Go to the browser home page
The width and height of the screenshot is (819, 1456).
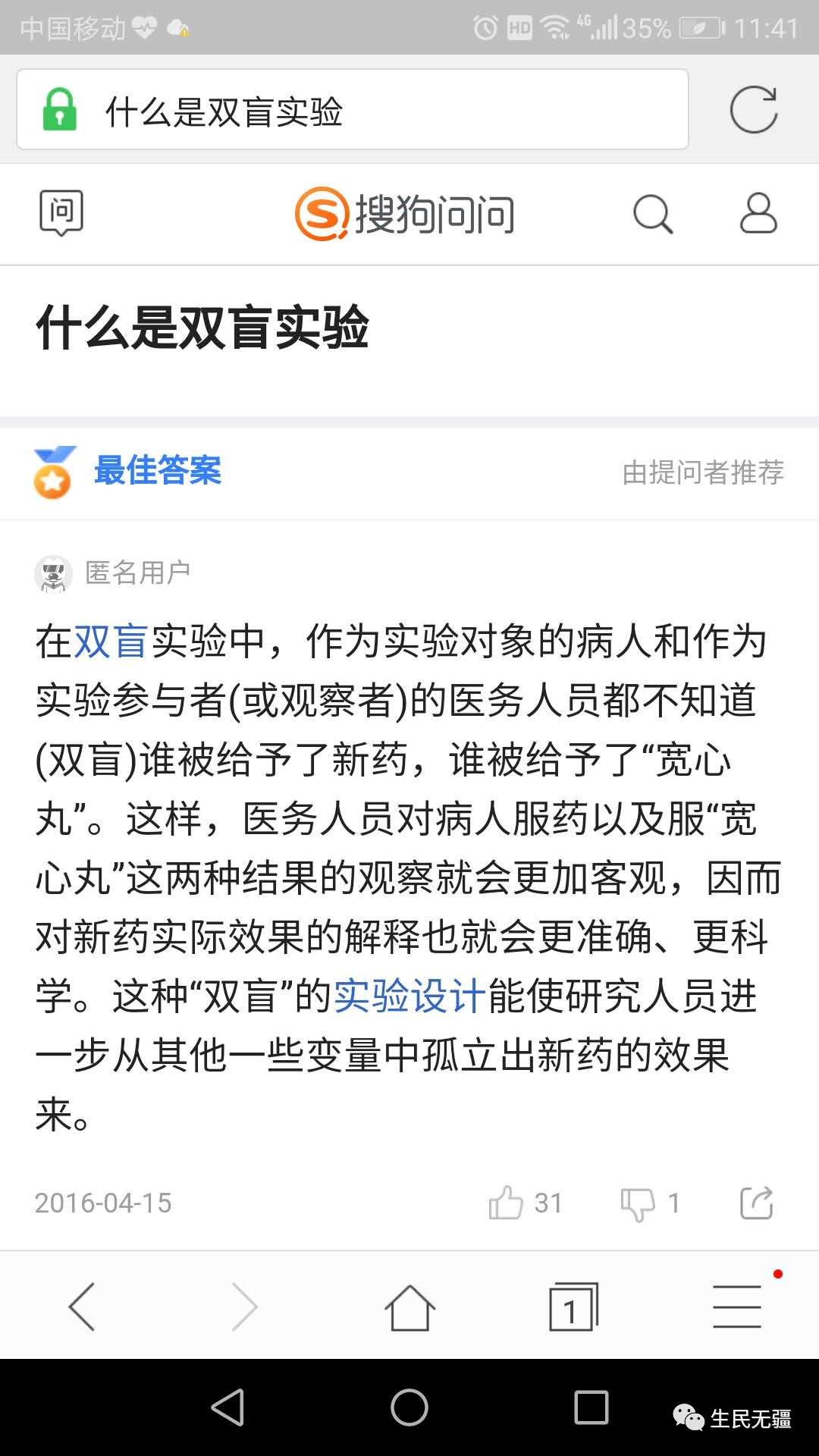click(x=409, y=1307)
